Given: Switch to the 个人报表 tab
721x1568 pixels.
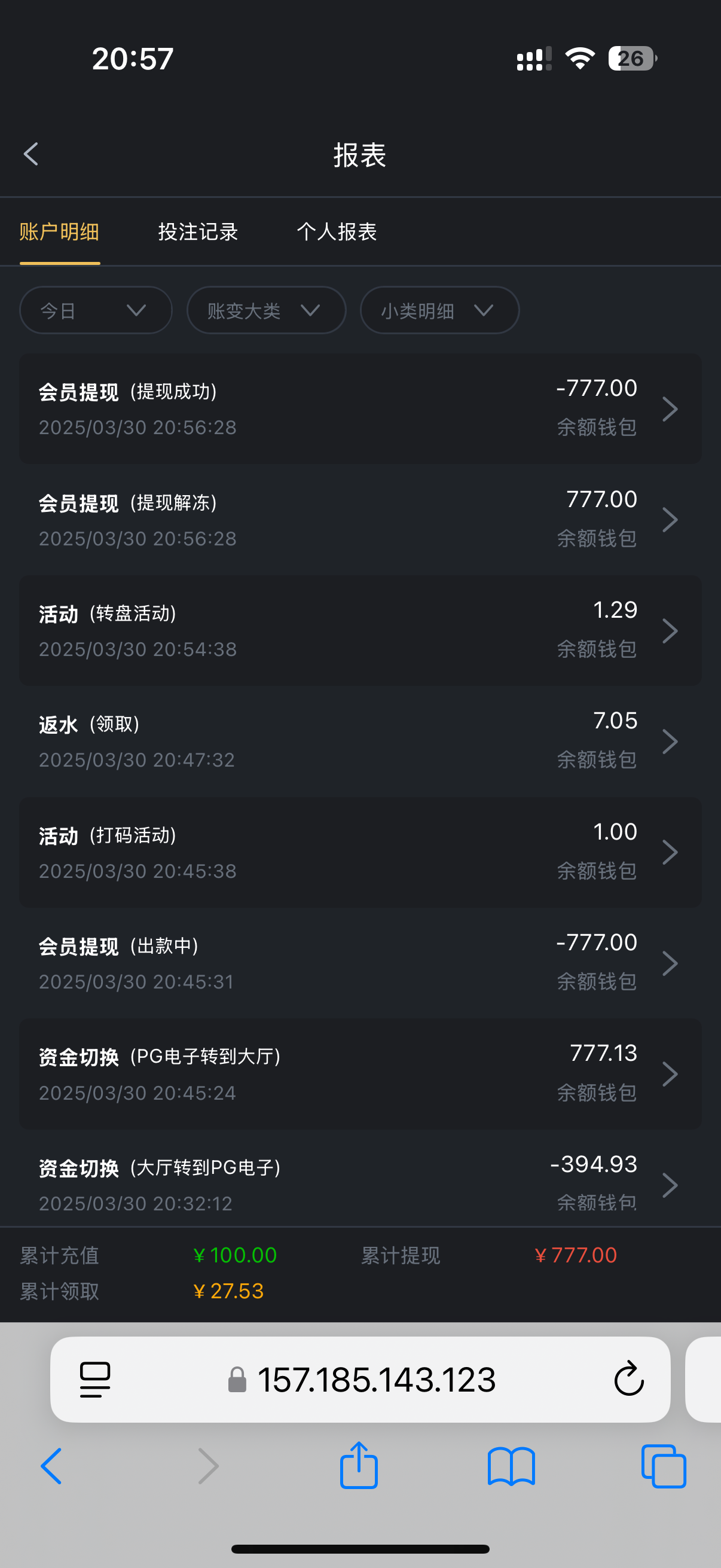Looking at the screenshot, I should (337, 232).
